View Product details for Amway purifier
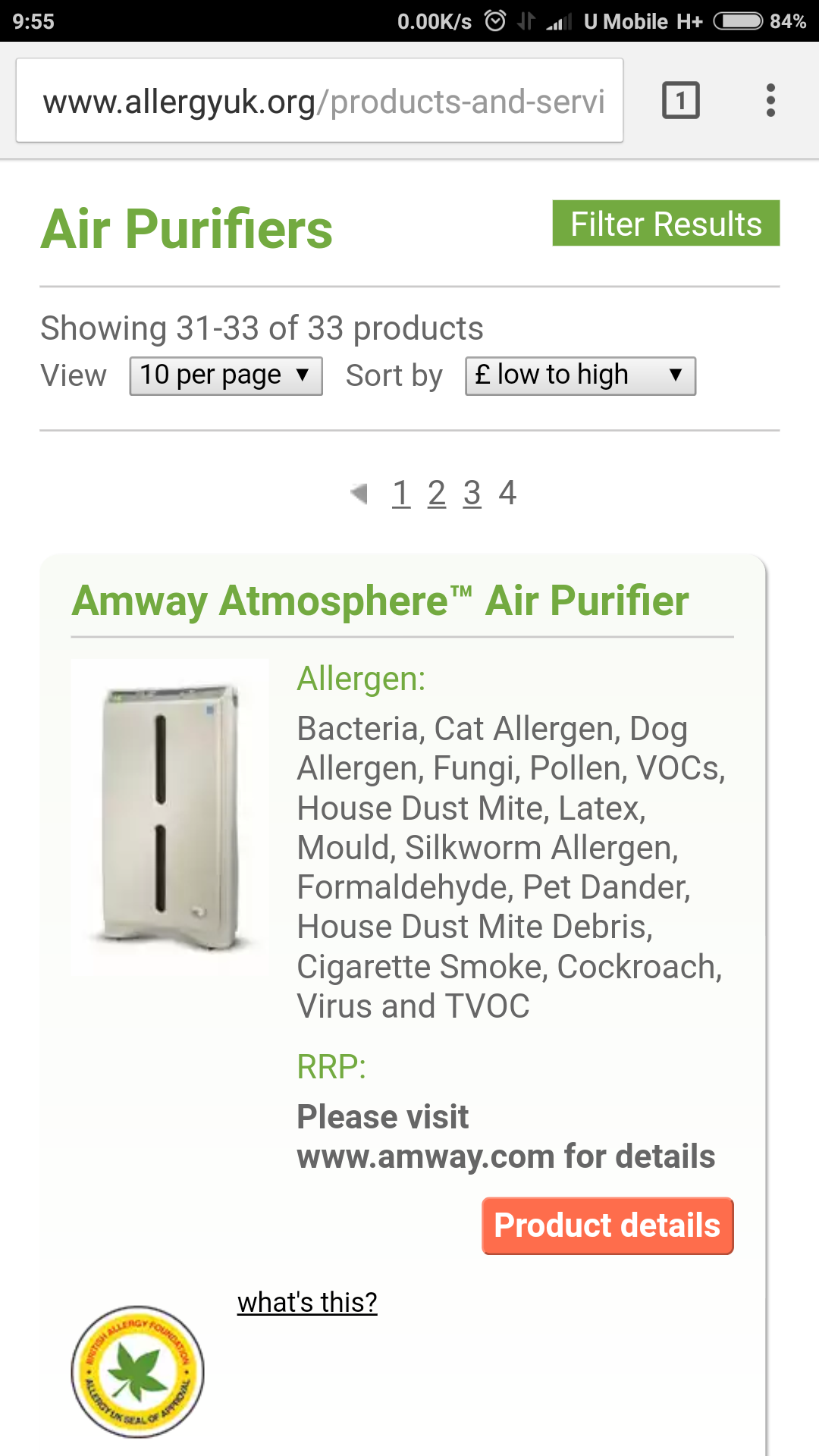The width and height of the screenshot is (819, 1456). (x=607, y=1225)
